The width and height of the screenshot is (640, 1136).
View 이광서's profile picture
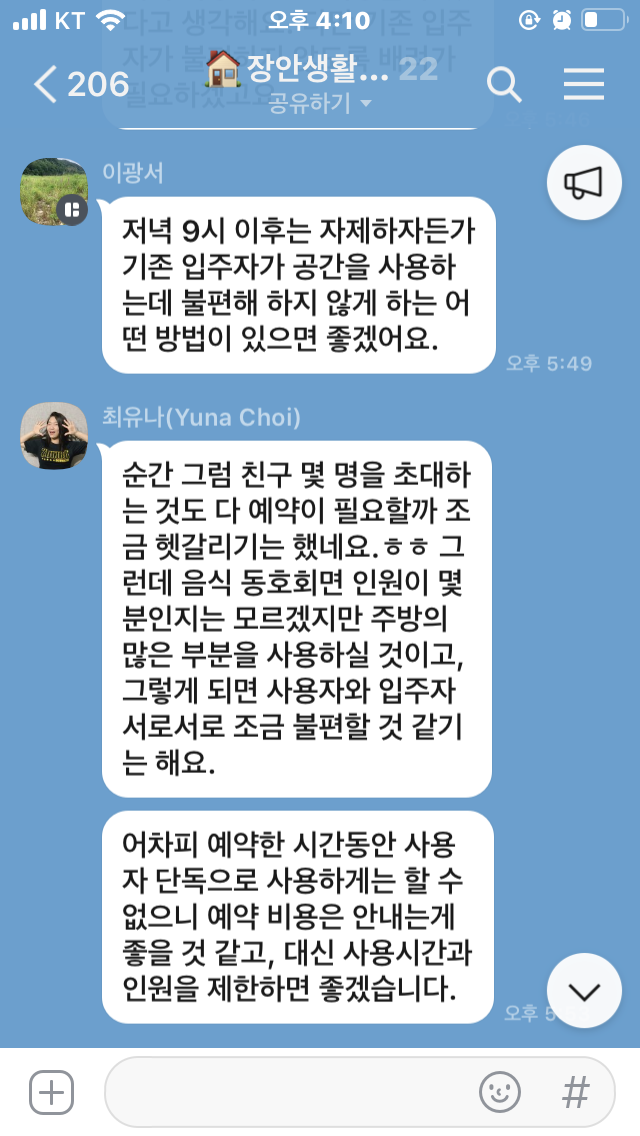pyautogui.click(x=54, y=191)
